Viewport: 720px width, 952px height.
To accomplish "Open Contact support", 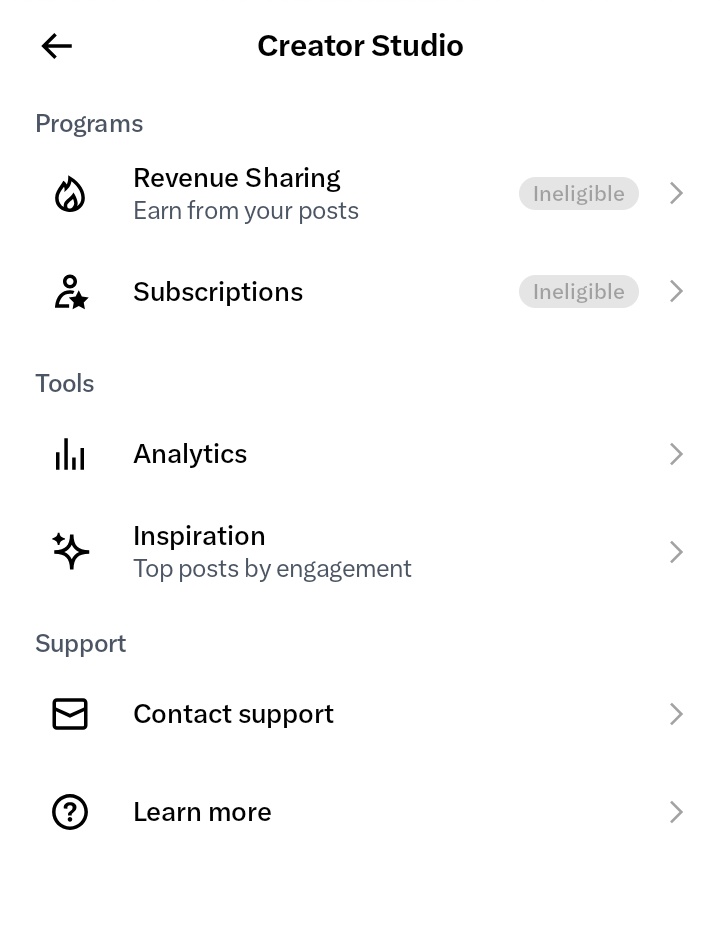I will tap(360, 714).
